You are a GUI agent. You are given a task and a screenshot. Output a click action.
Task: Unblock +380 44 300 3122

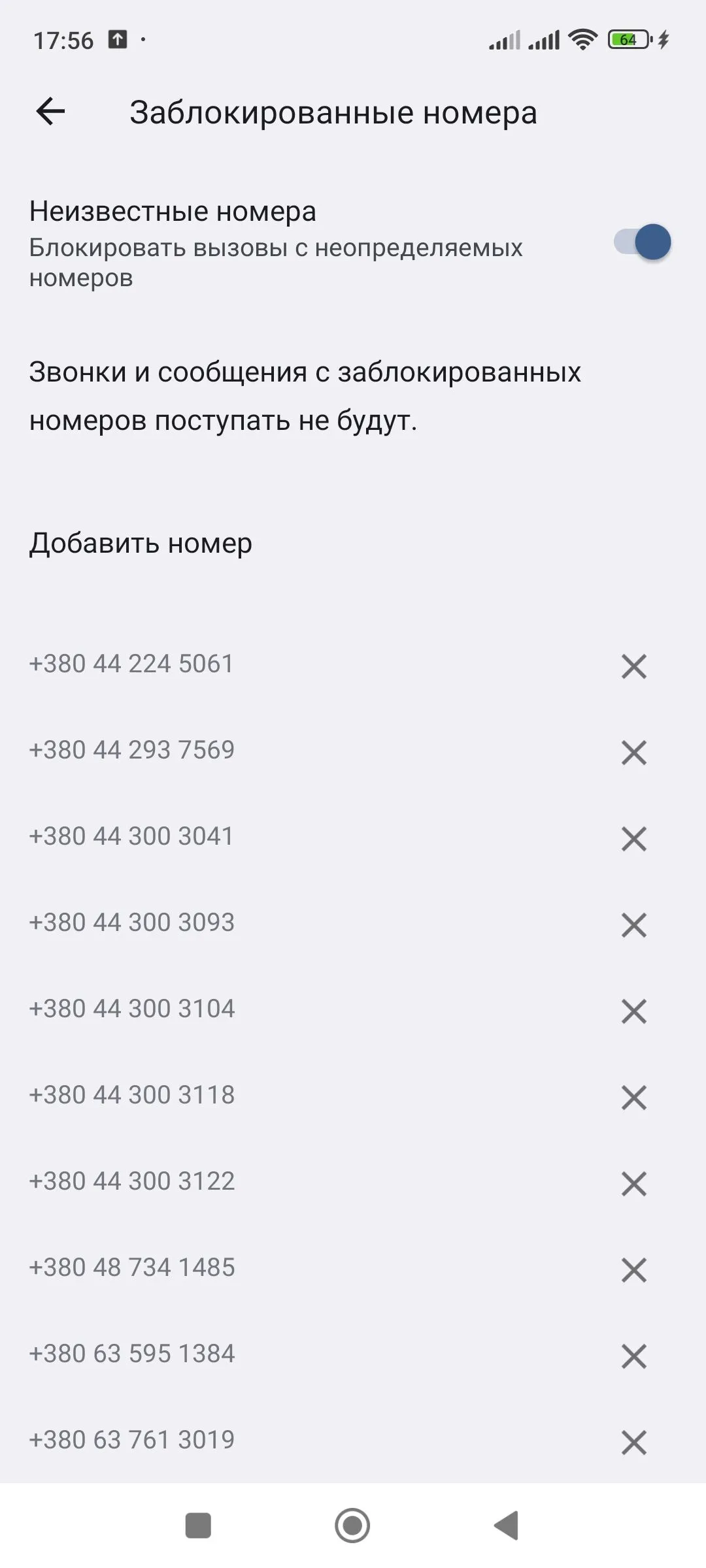point(633,1184)
